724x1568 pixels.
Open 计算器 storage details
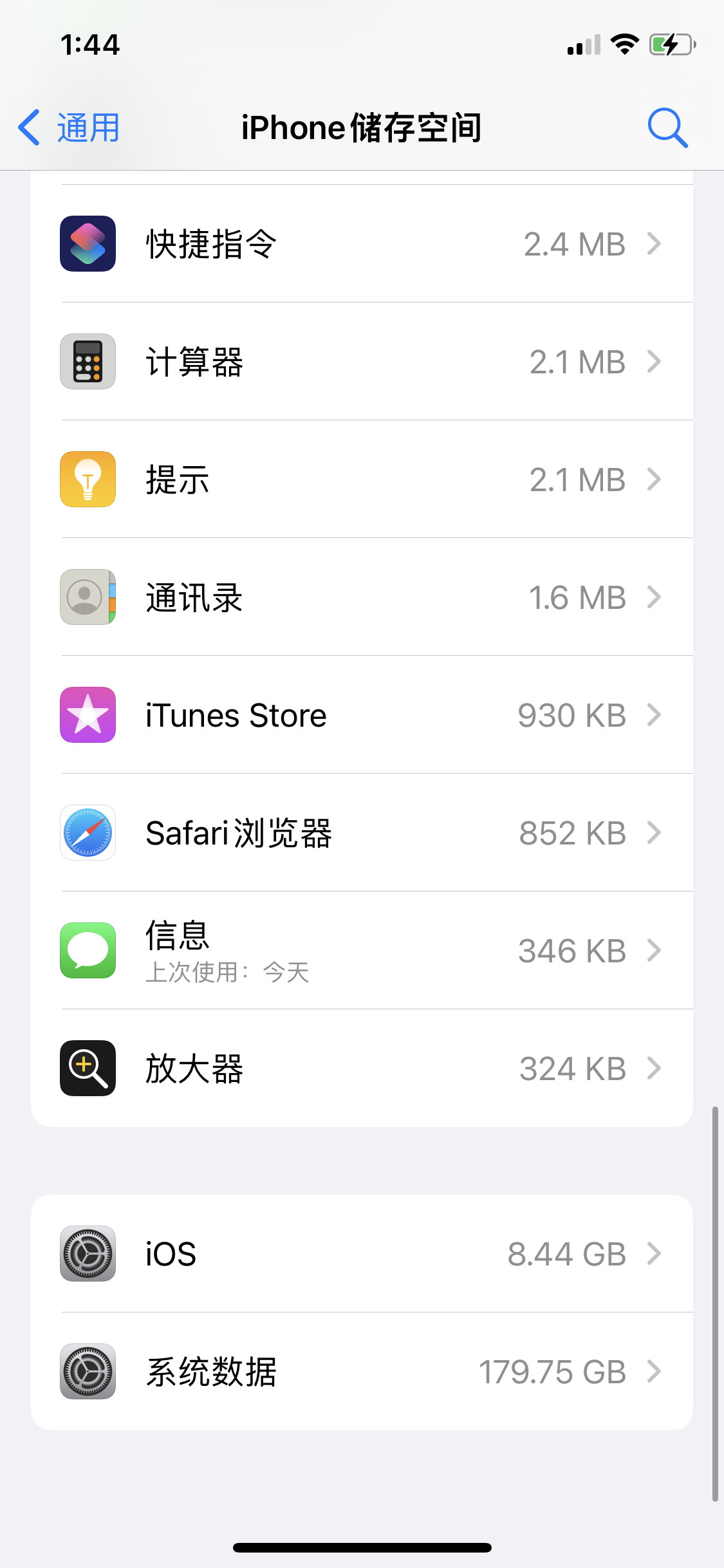pyautogui.click(x=362, y=362)
